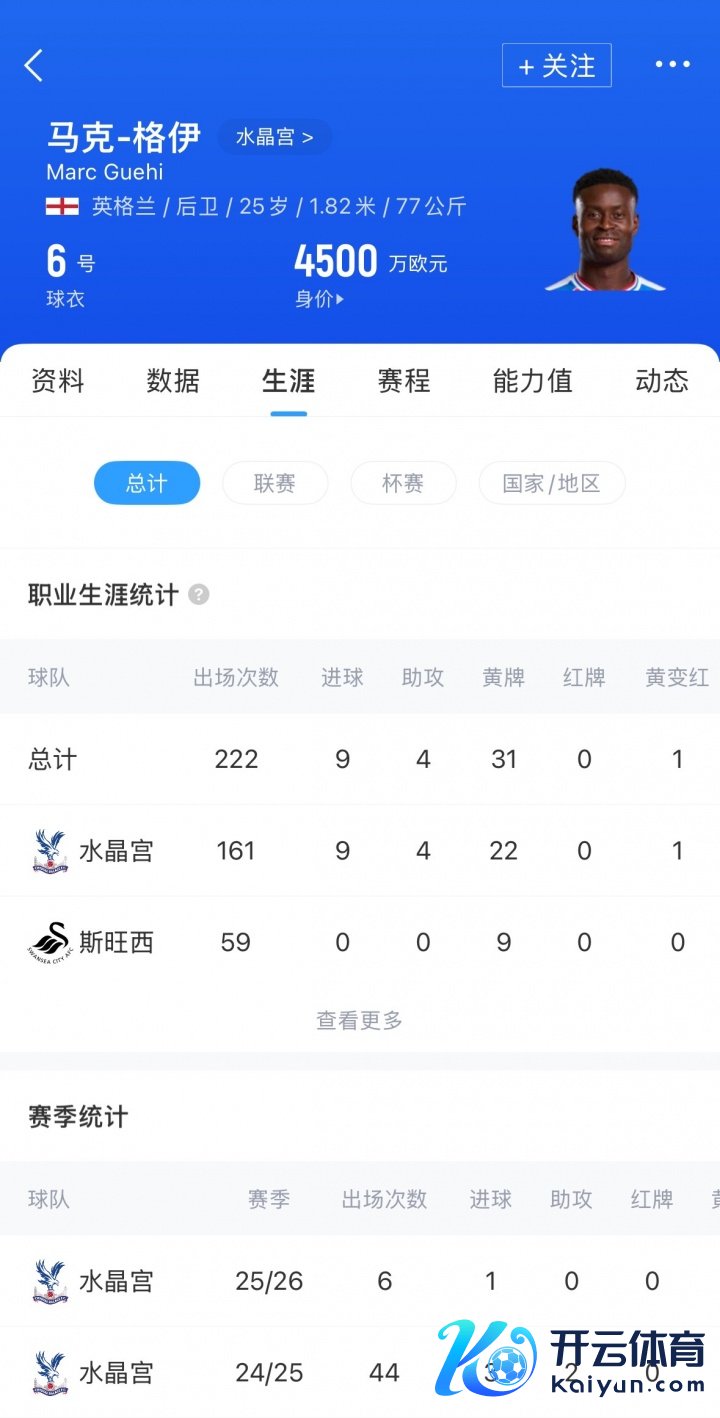The width and height of the screenshot is (720, 1418).
Task: Open help icon beside 职业生涯统计
Action: [x=199, y=595]
